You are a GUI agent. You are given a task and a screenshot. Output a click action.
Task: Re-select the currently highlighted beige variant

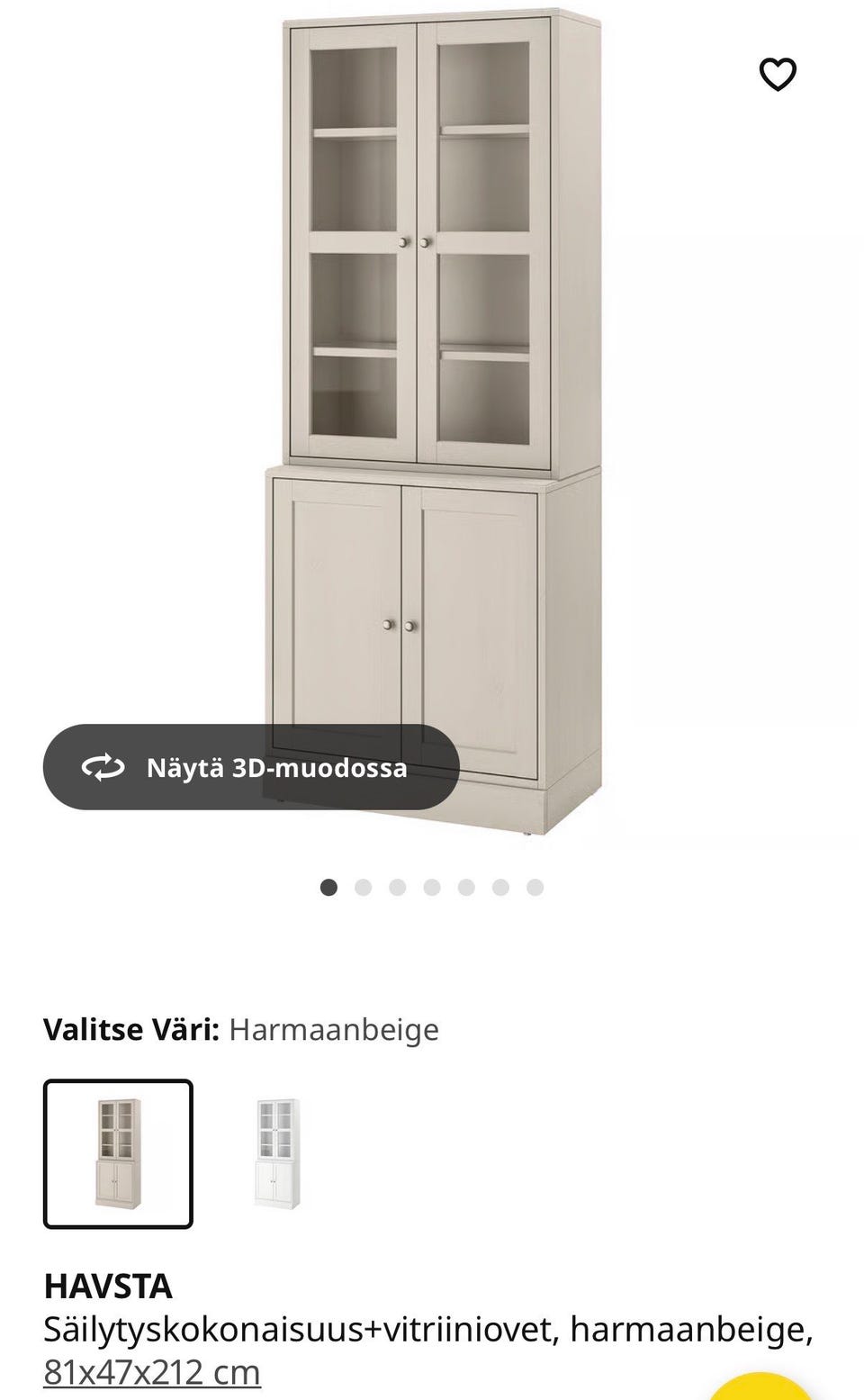click(x=120, y=1154)
